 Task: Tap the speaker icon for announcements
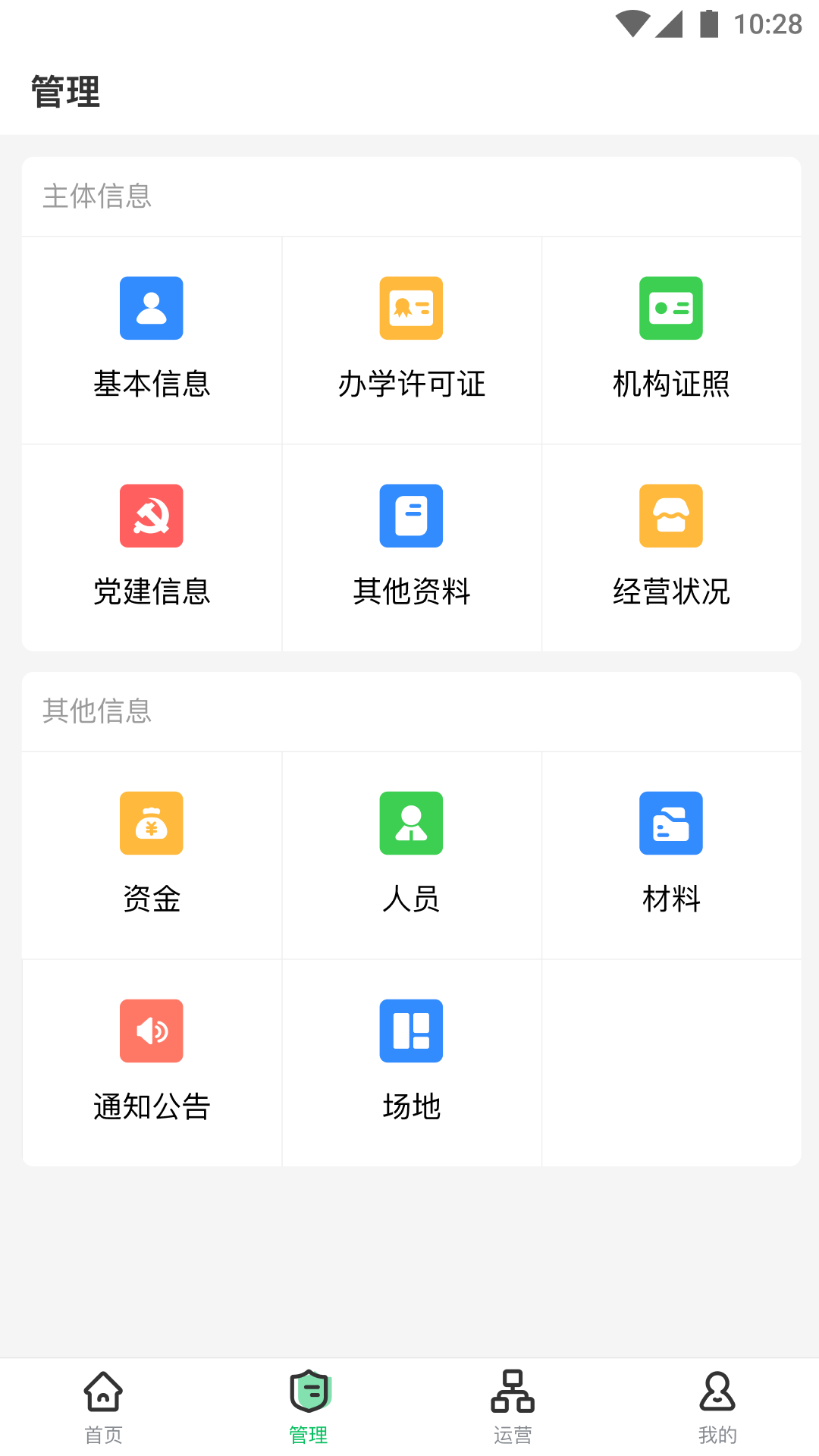151,1031
